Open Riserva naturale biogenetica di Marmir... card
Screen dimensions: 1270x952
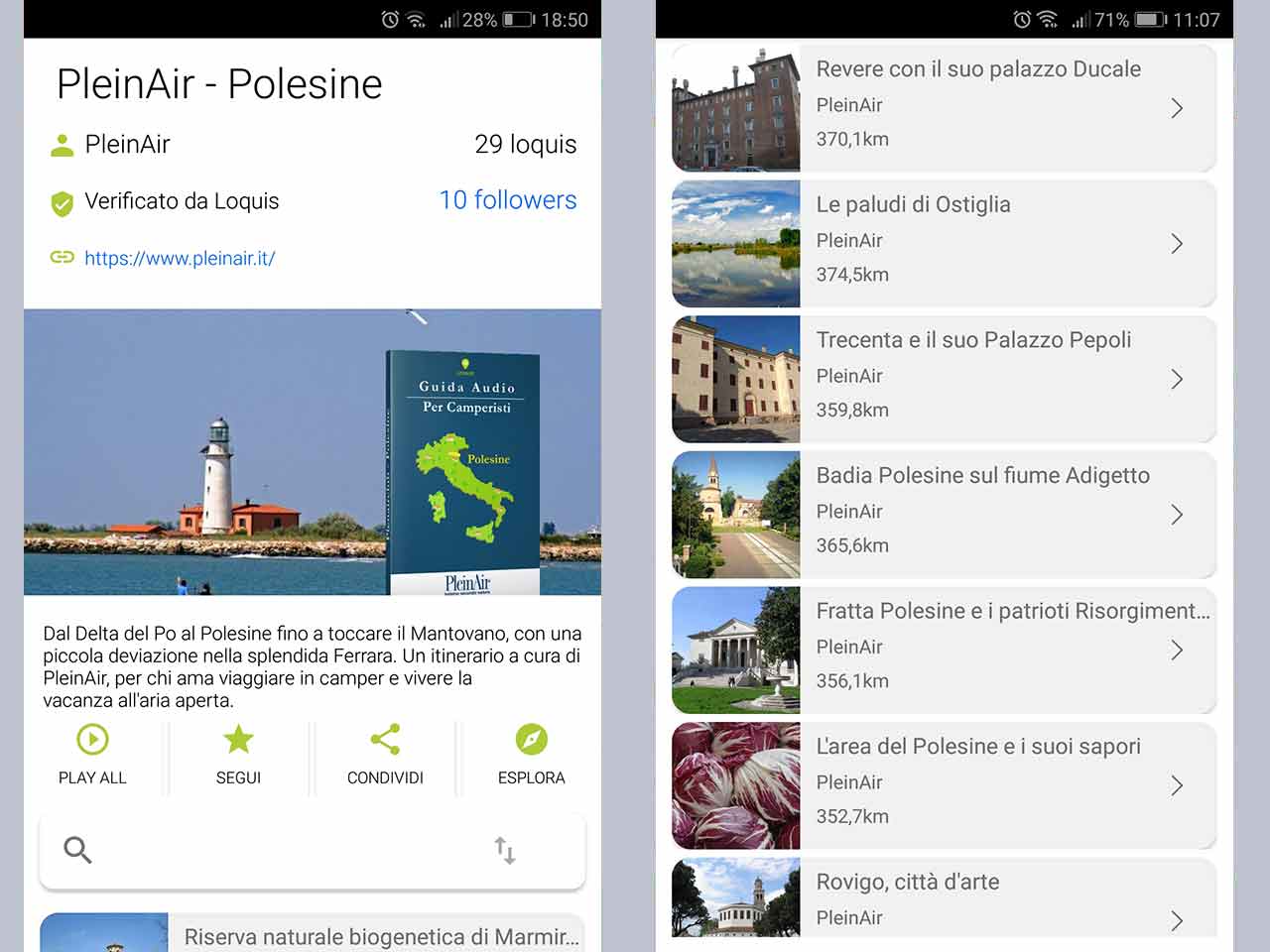380,935
